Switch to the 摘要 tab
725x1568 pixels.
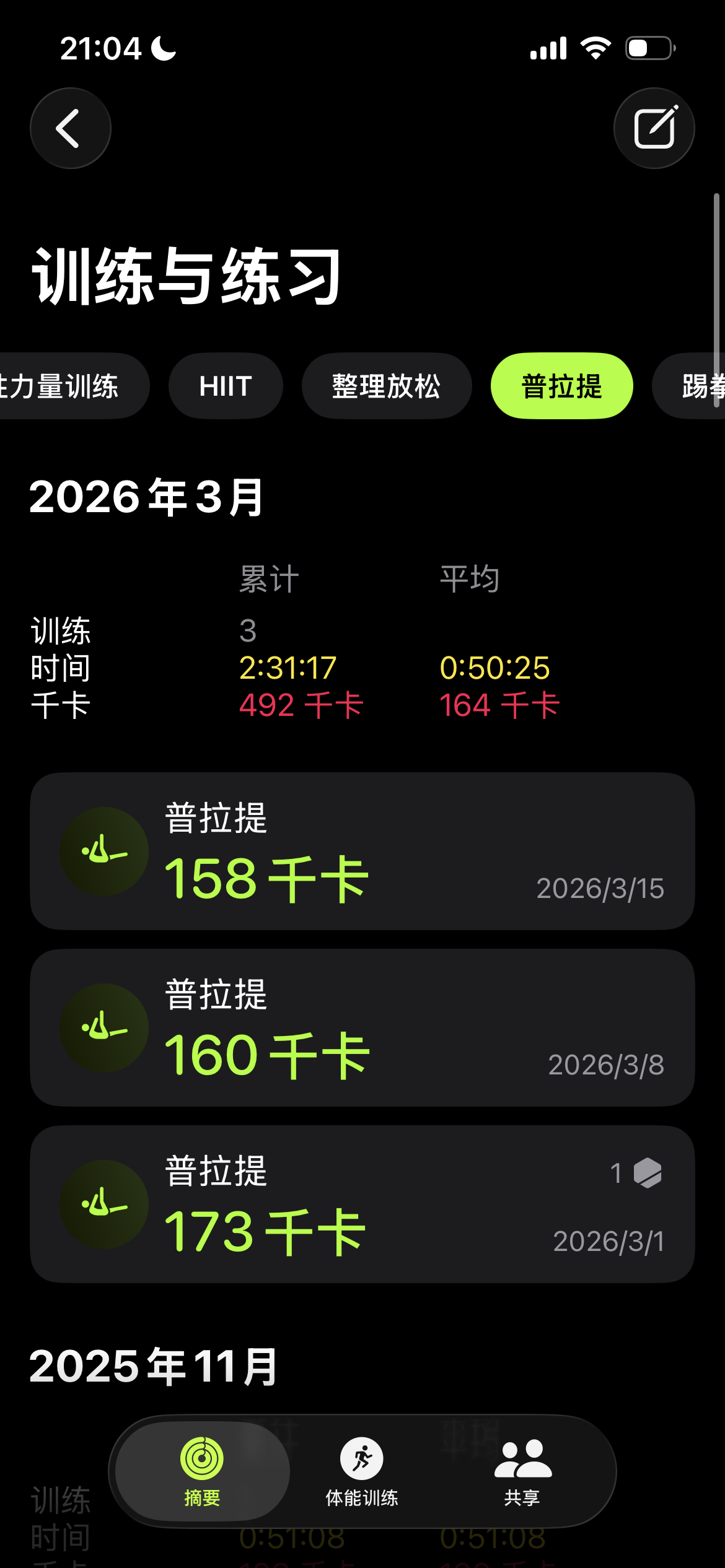point(202,1470)
